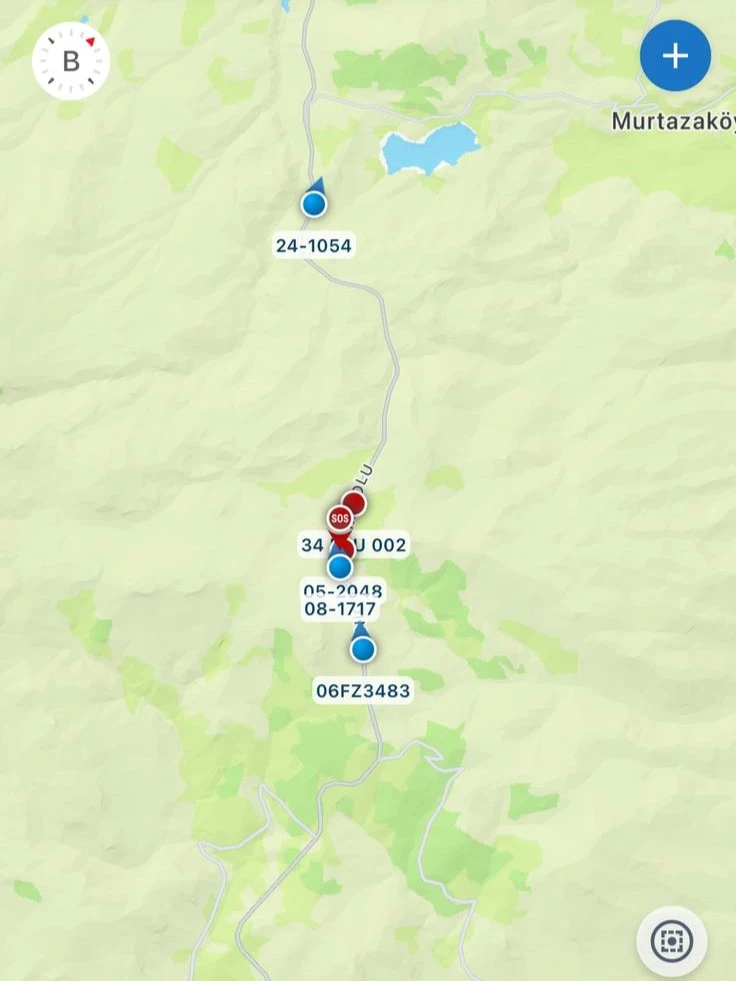Image resolution: width=736 pixels, height=981 pixels.
Task: Open the red SOS marker
Action: pos(338,518)
